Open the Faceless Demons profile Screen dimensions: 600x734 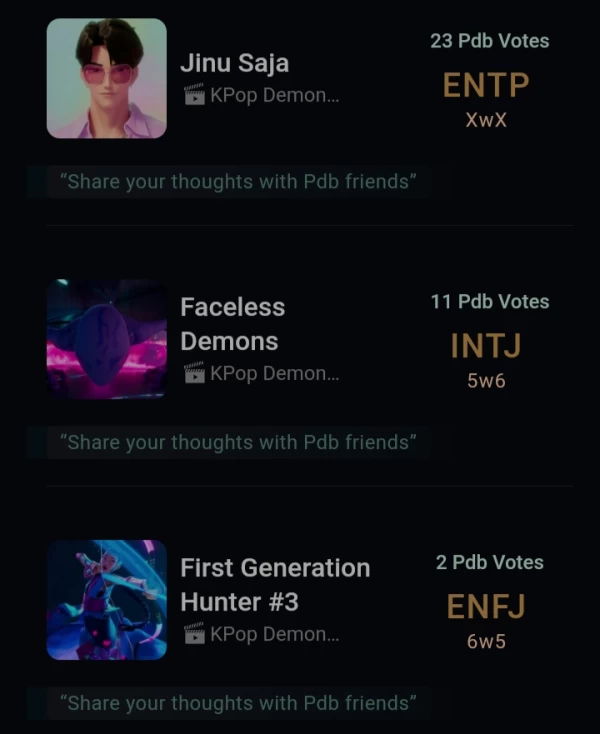[231, 324]
